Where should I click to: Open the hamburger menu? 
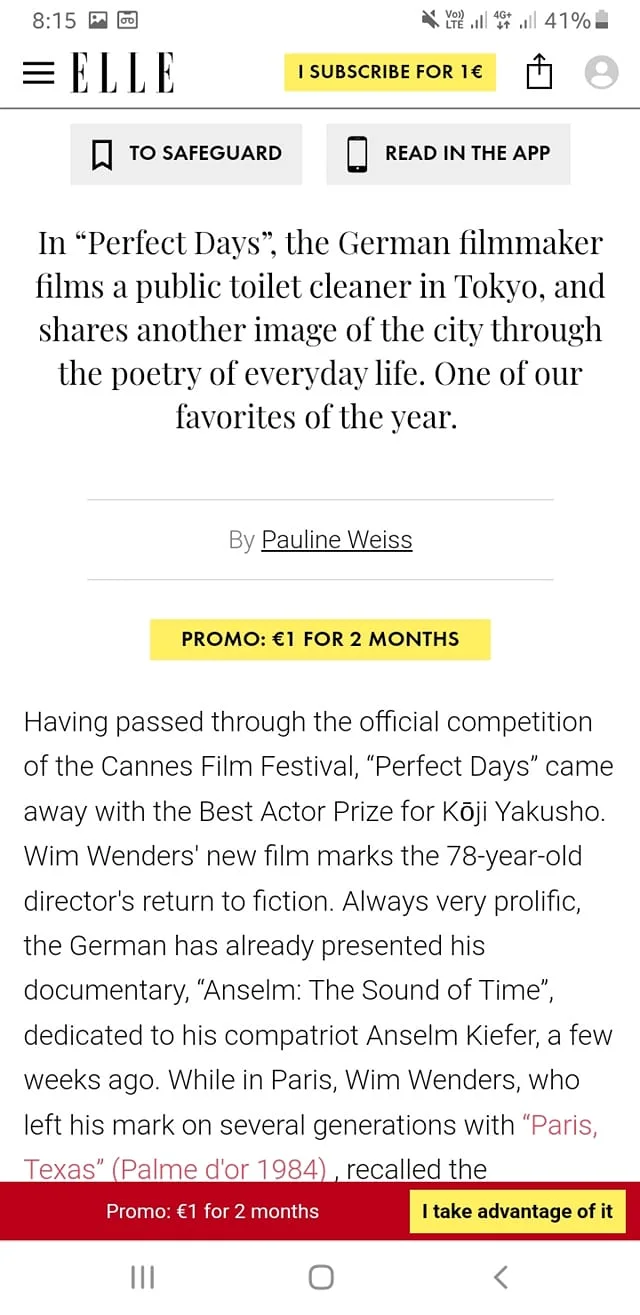(x=38, y=73)
